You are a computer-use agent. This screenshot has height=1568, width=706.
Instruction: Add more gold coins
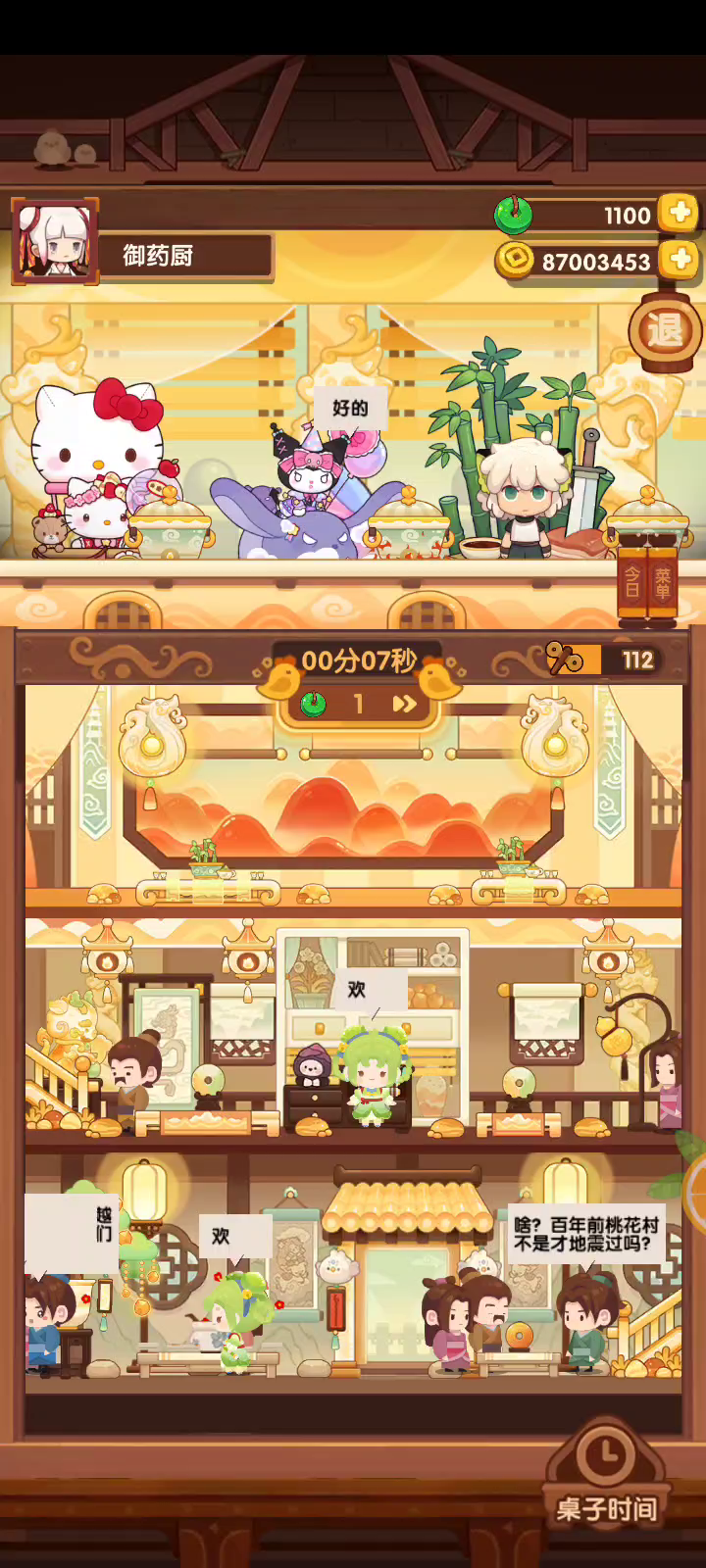tap(679, 260)
